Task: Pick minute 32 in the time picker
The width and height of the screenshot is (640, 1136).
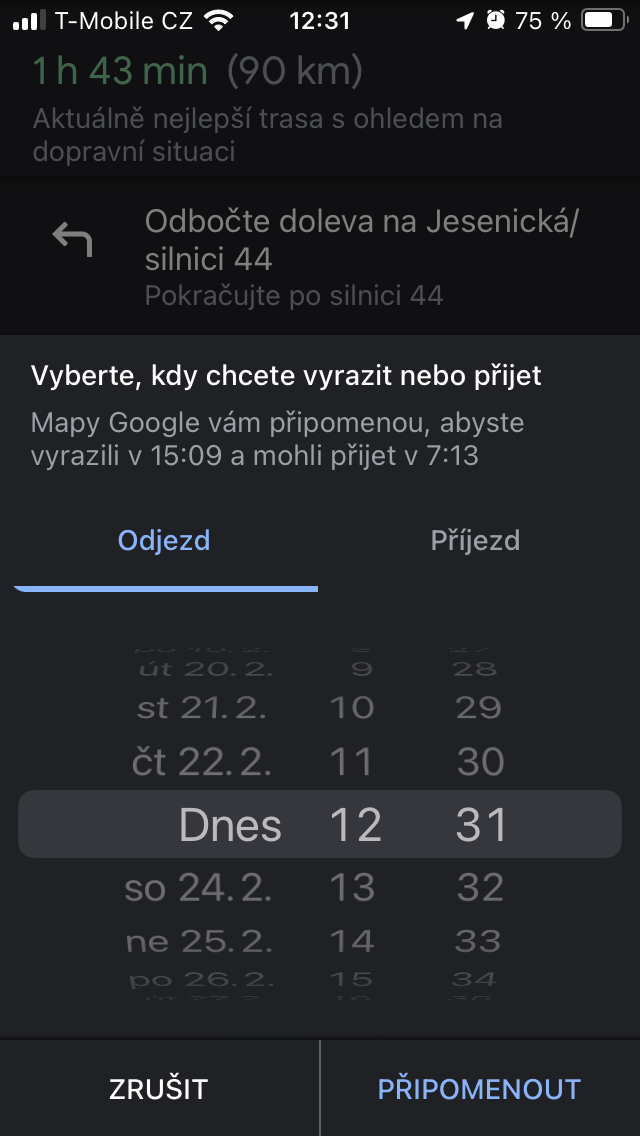Action: 480,887
